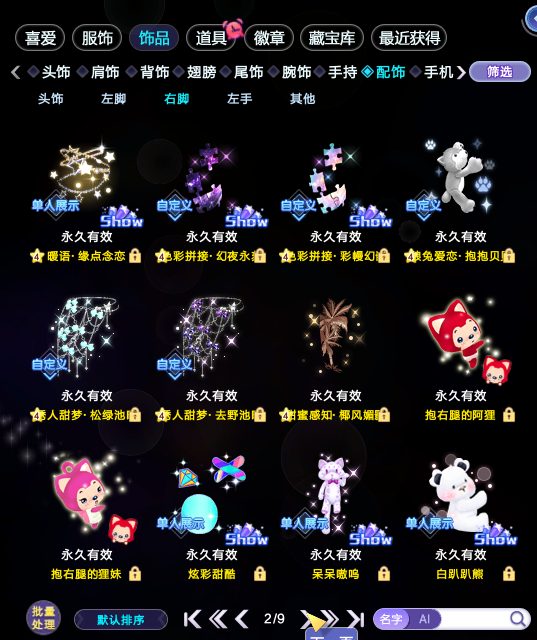Jump to the first page
This screenshot has width=537, height=640.
192,619
